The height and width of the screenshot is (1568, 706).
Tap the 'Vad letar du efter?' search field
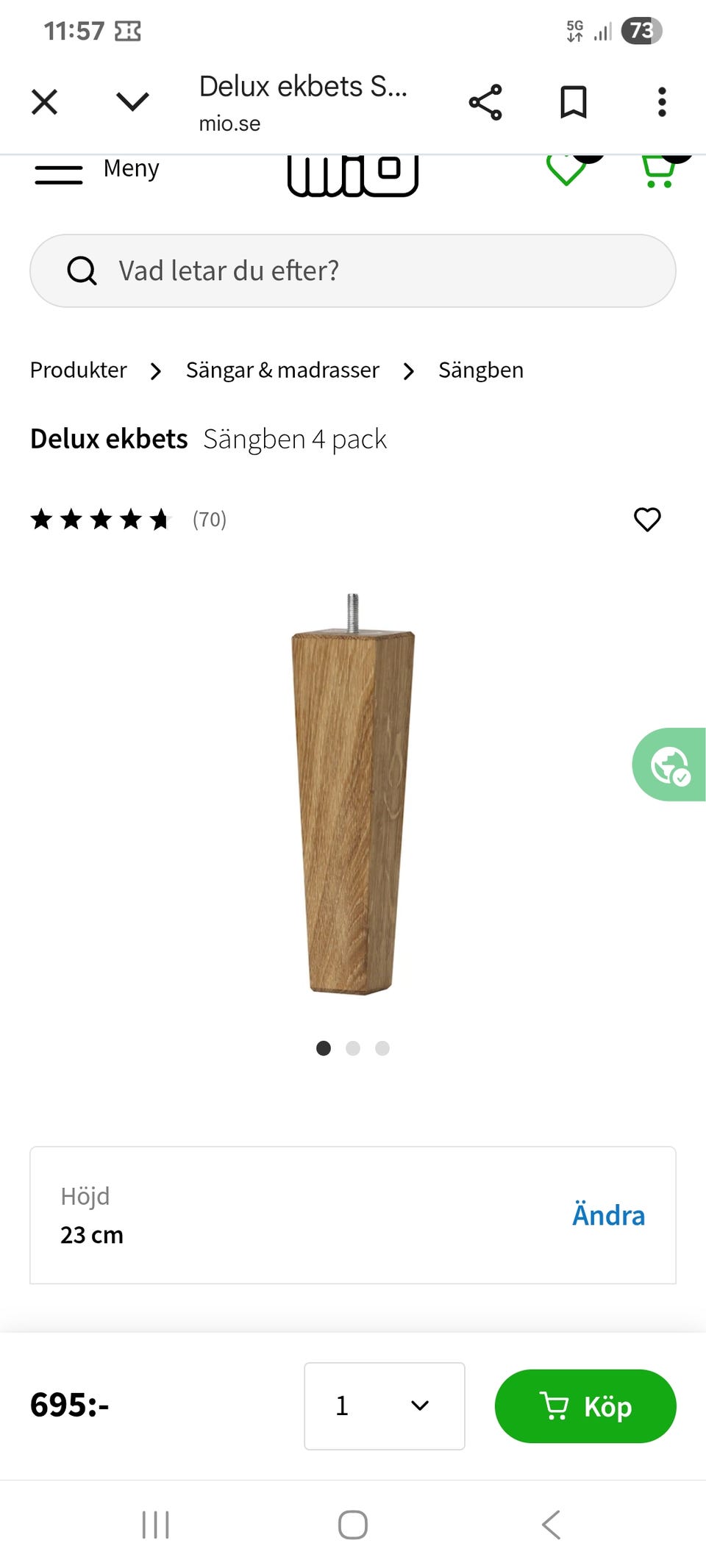pyautogui.click(x=353, y=271)
